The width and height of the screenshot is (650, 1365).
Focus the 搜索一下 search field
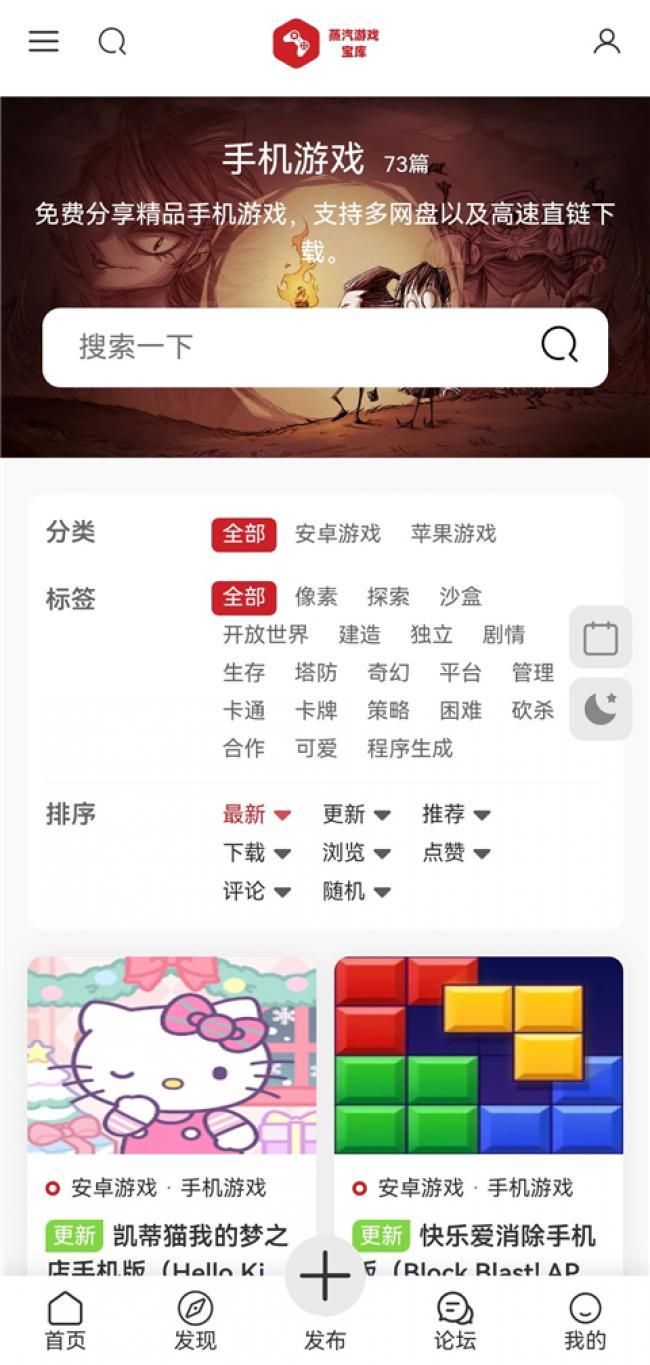pyautogui.click(x=300, y=347)
